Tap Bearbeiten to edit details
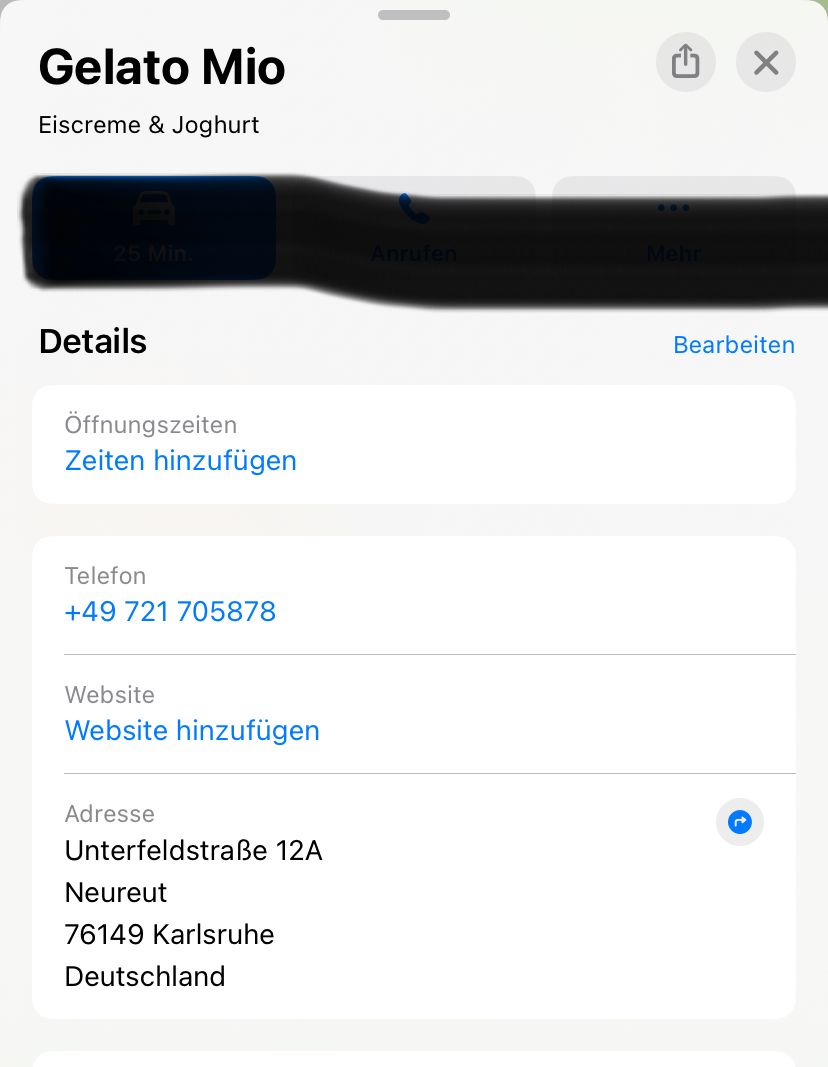The height and width of the screenshot is (1067, 828). pyautogui.click(x=734, y=345)
